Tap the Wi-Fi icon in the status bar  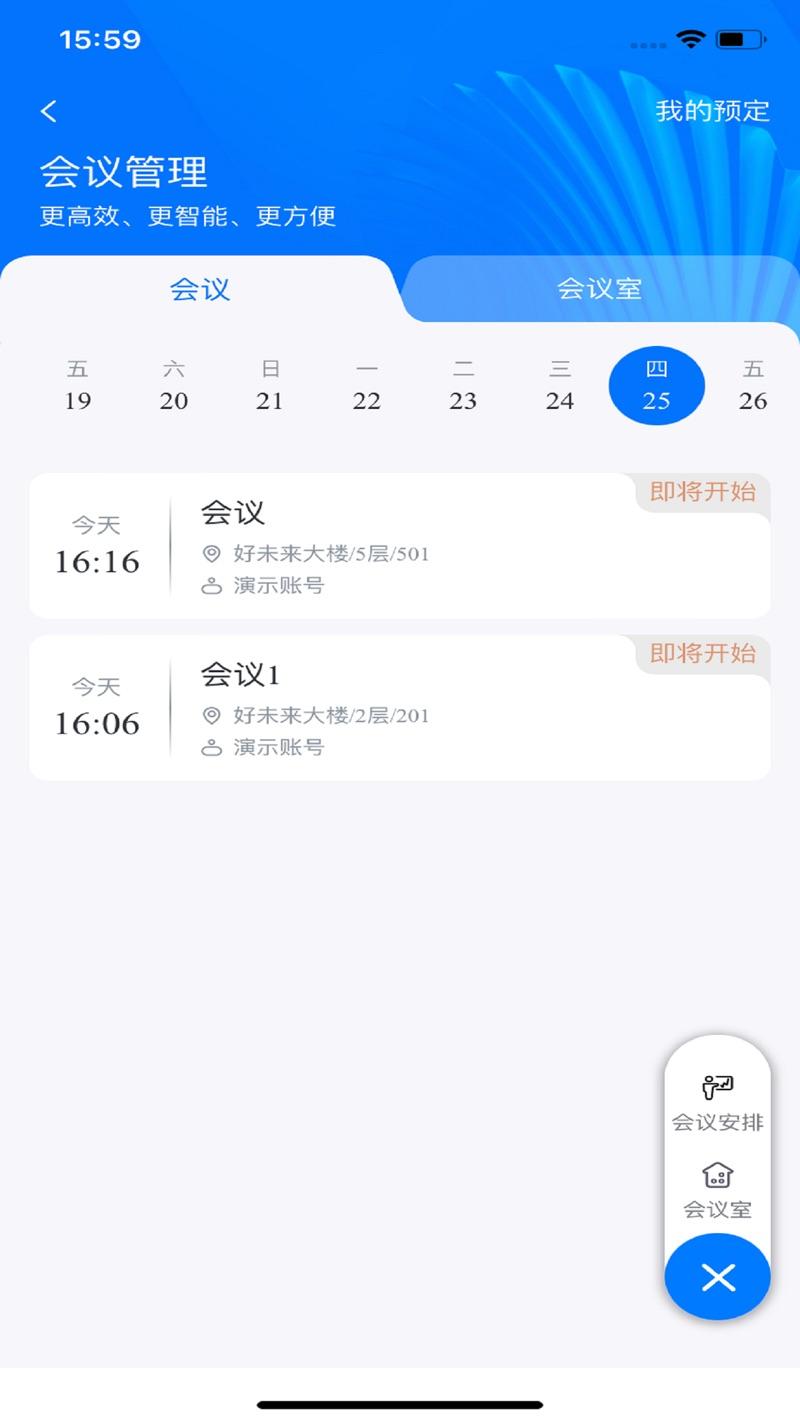pos(690,38)
